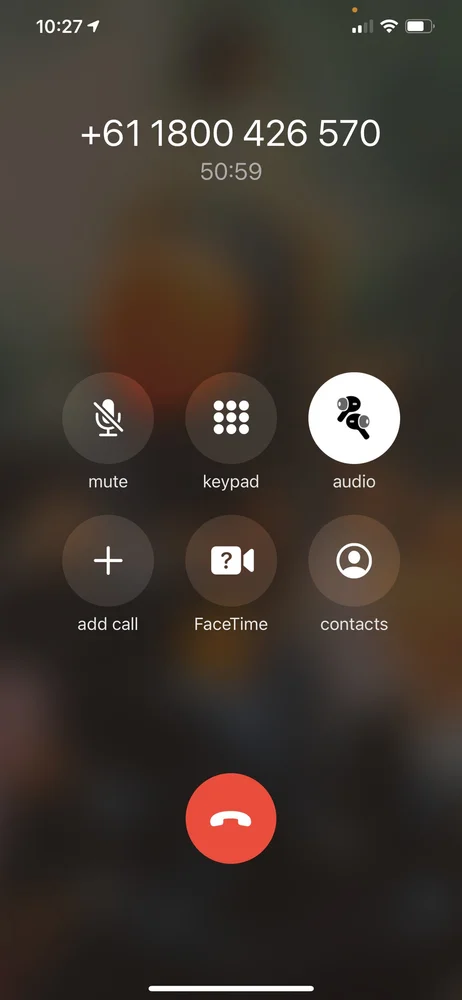Mute the microphone on this call
Screen dimensions: 462x1000
coord(108,418)
